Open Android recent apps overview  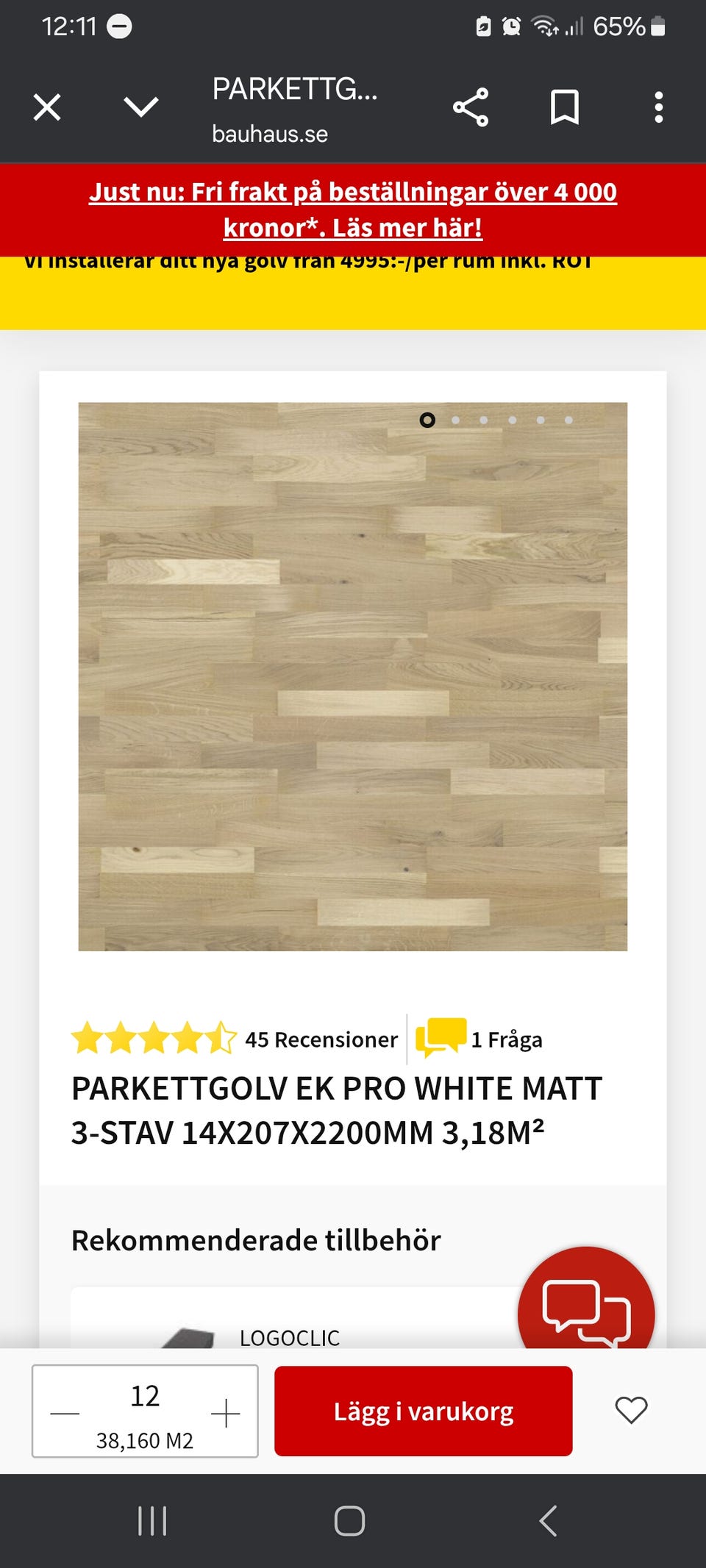point(151,1522)
